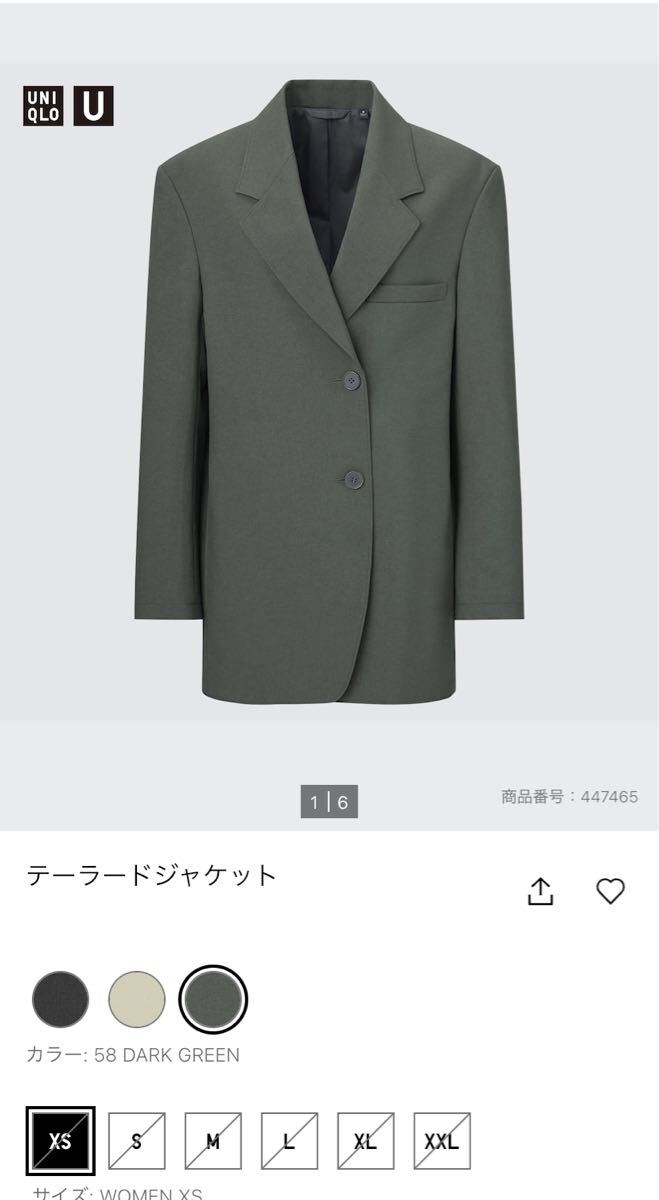Select size M
659x1200 pixels.
213,1141
